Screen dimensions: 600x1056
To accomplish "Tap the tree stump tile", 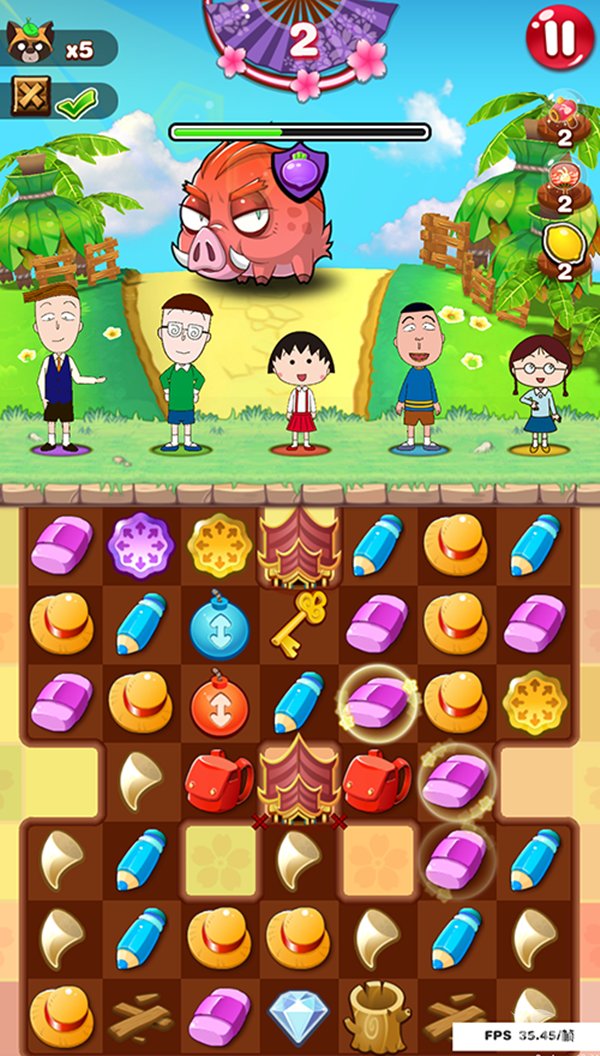I will click(x=376, y=1016).
